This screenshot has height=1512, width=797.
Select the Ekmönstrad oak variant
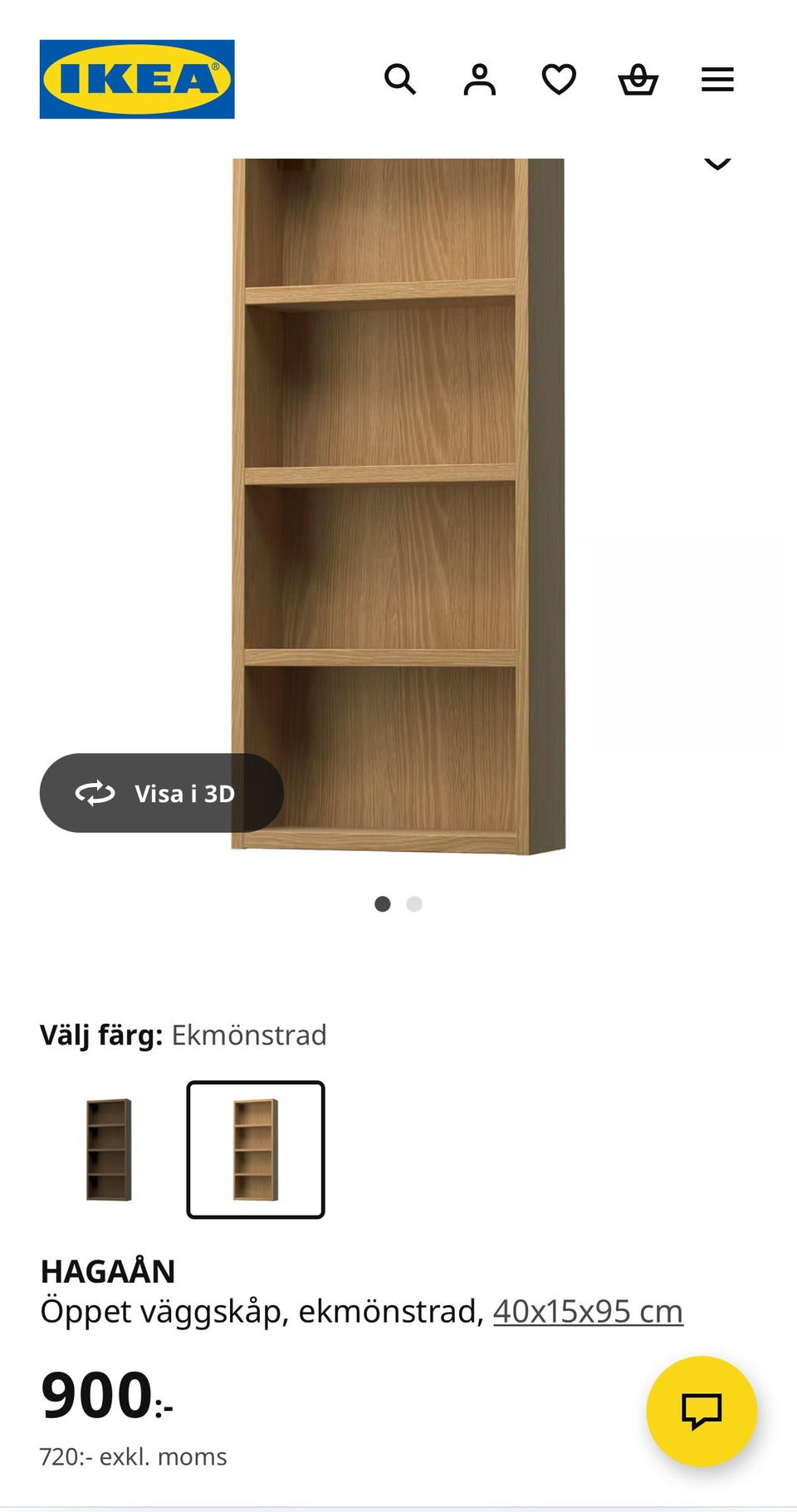point(255,1149)
